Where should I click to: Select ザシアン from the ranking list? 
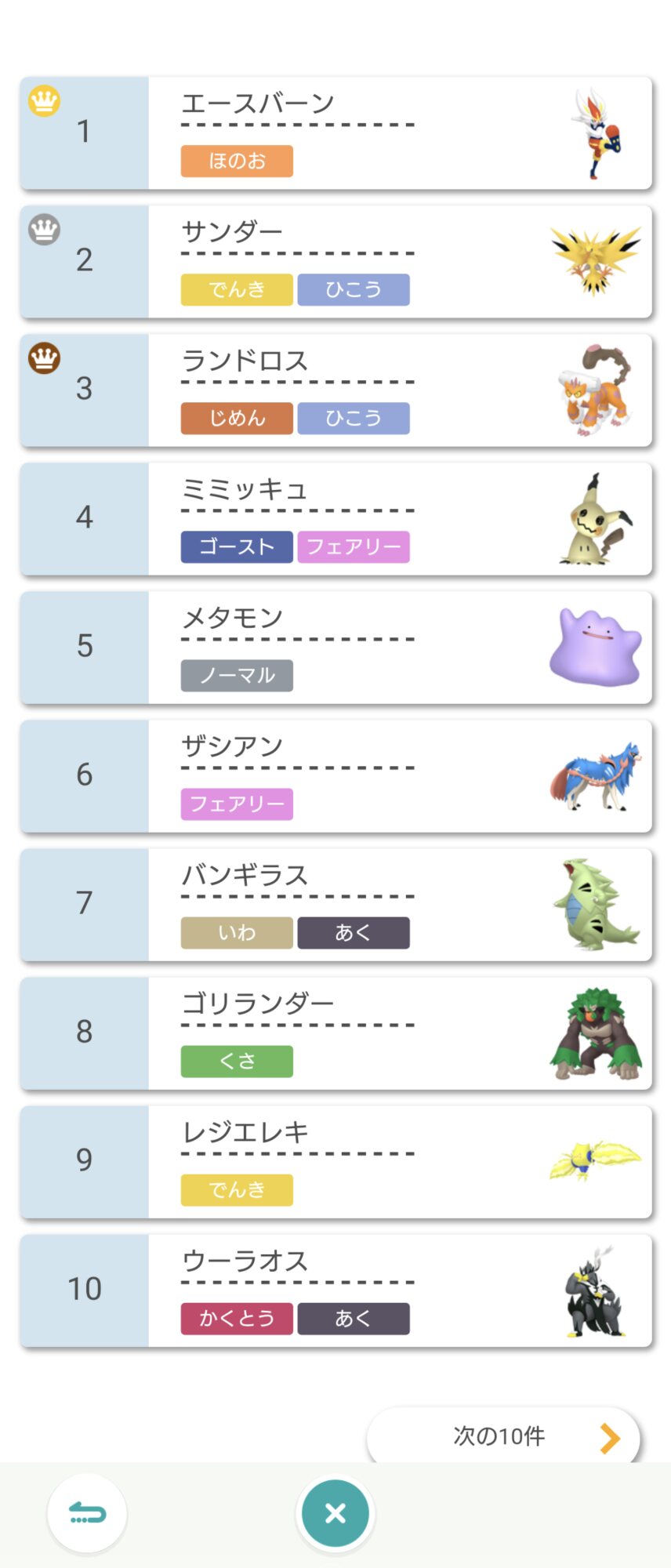[335, 776]
